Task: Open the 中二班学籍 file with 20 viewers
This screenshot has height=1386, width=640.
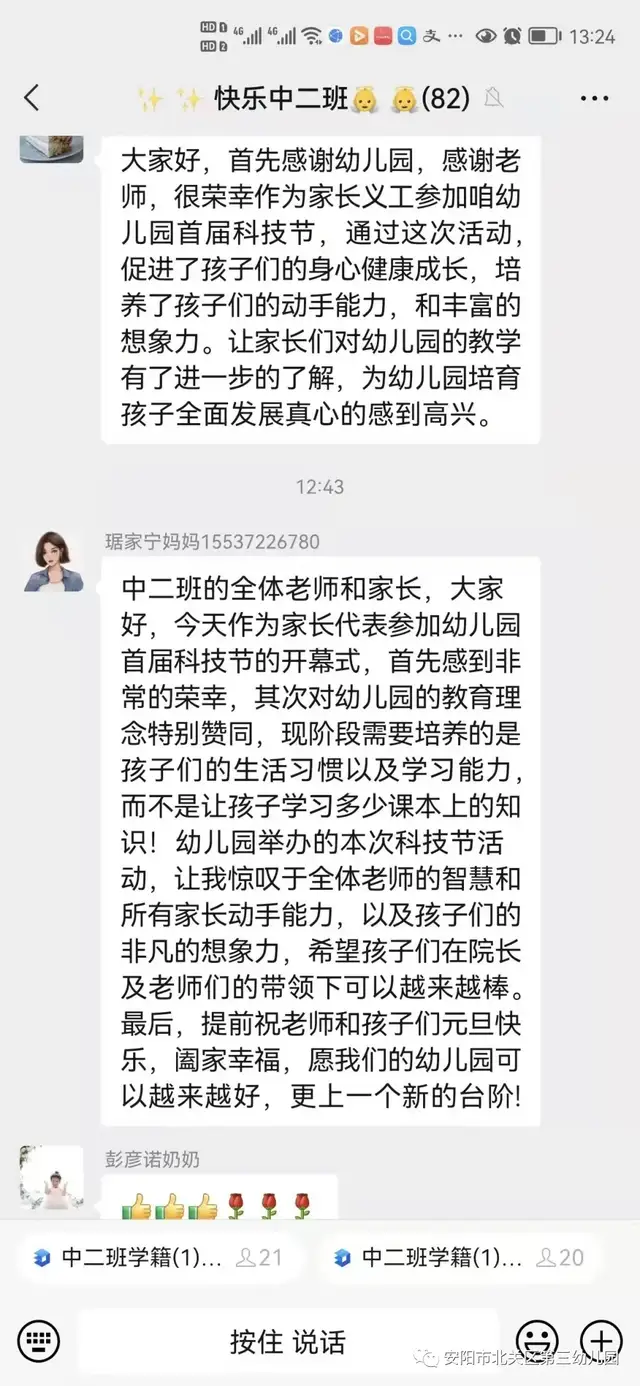Action: point(459,1257)
